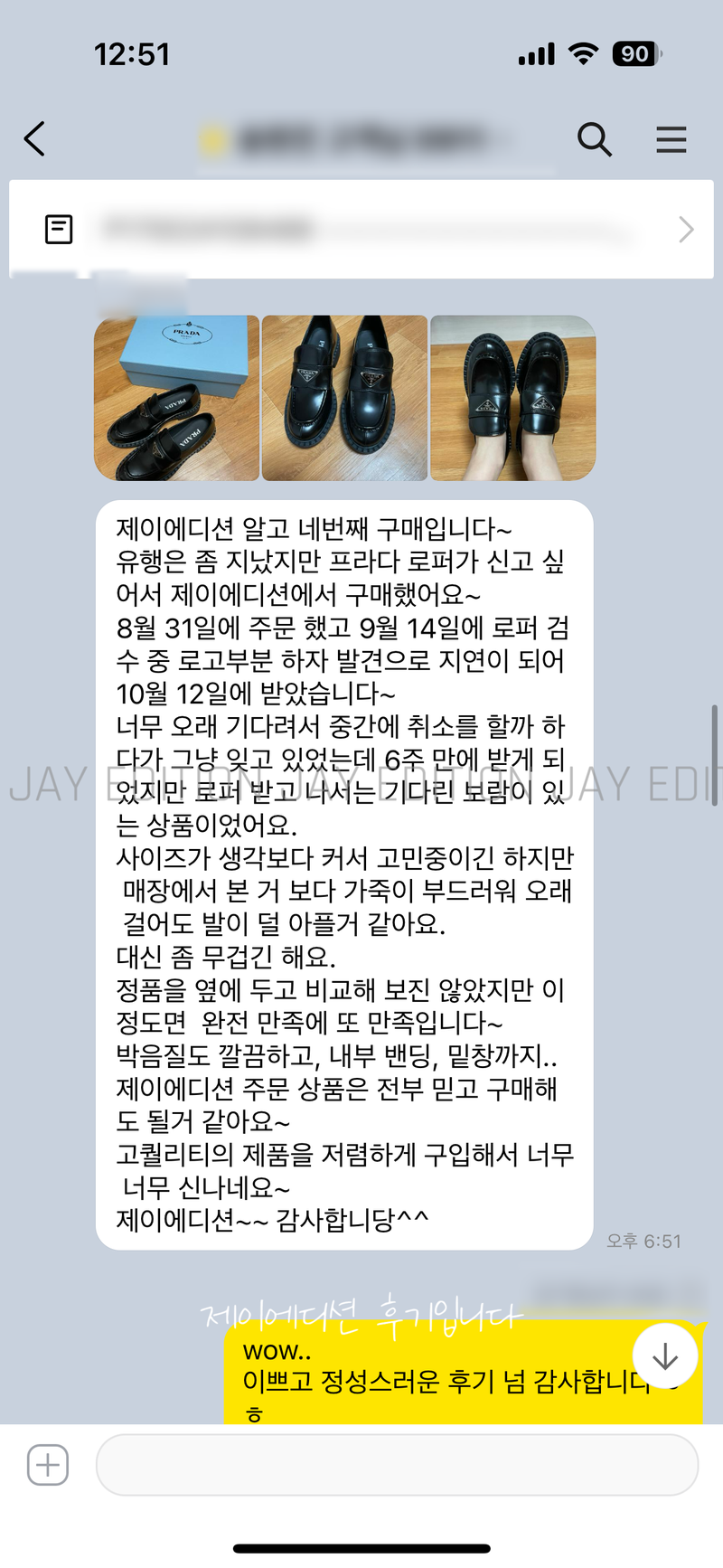The image size is (723, 1568).
Task: Open the attachment plus menu
Action: point(48,1464)
